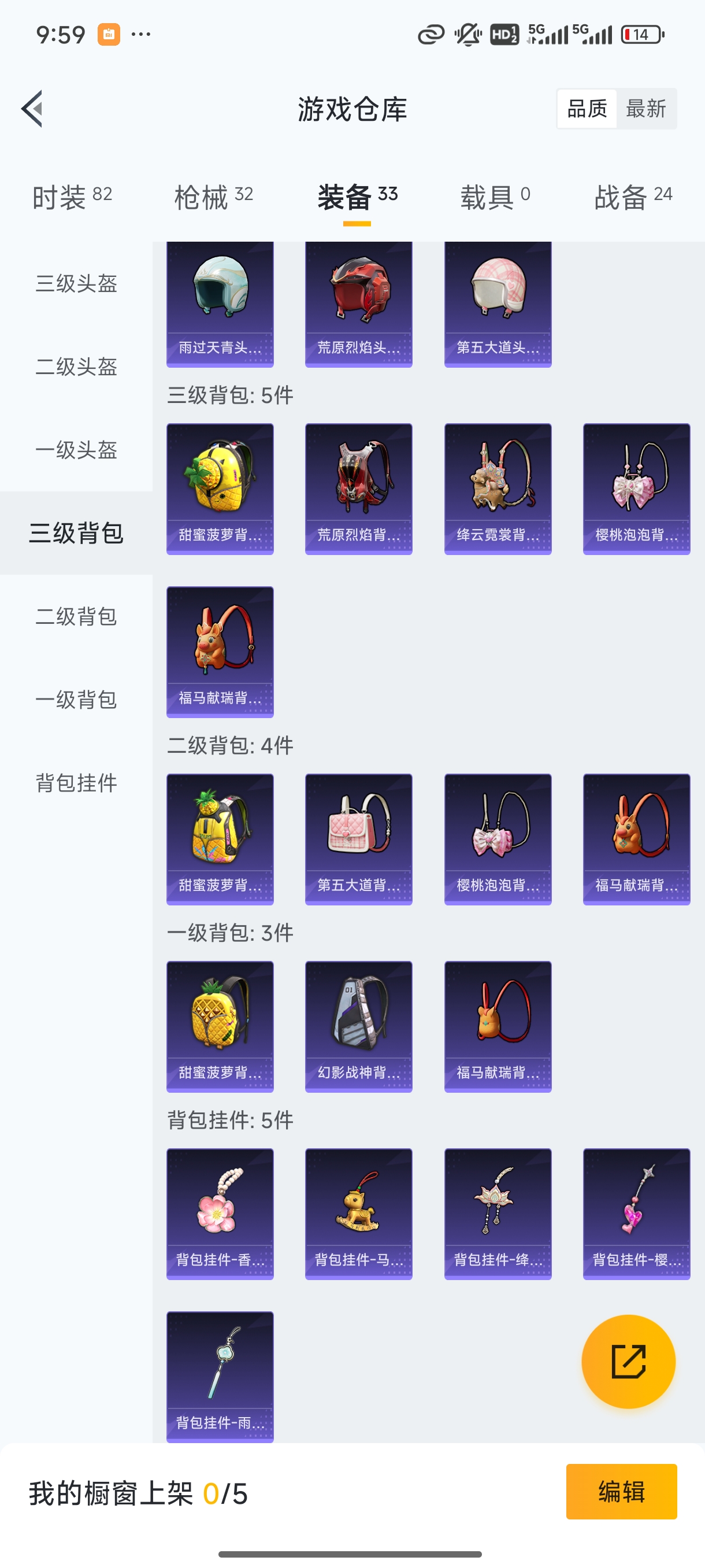The height and width of the screenshot is (1568, 705).
Task: Select 二级头盔 in the side list
Action: point(76,367)
